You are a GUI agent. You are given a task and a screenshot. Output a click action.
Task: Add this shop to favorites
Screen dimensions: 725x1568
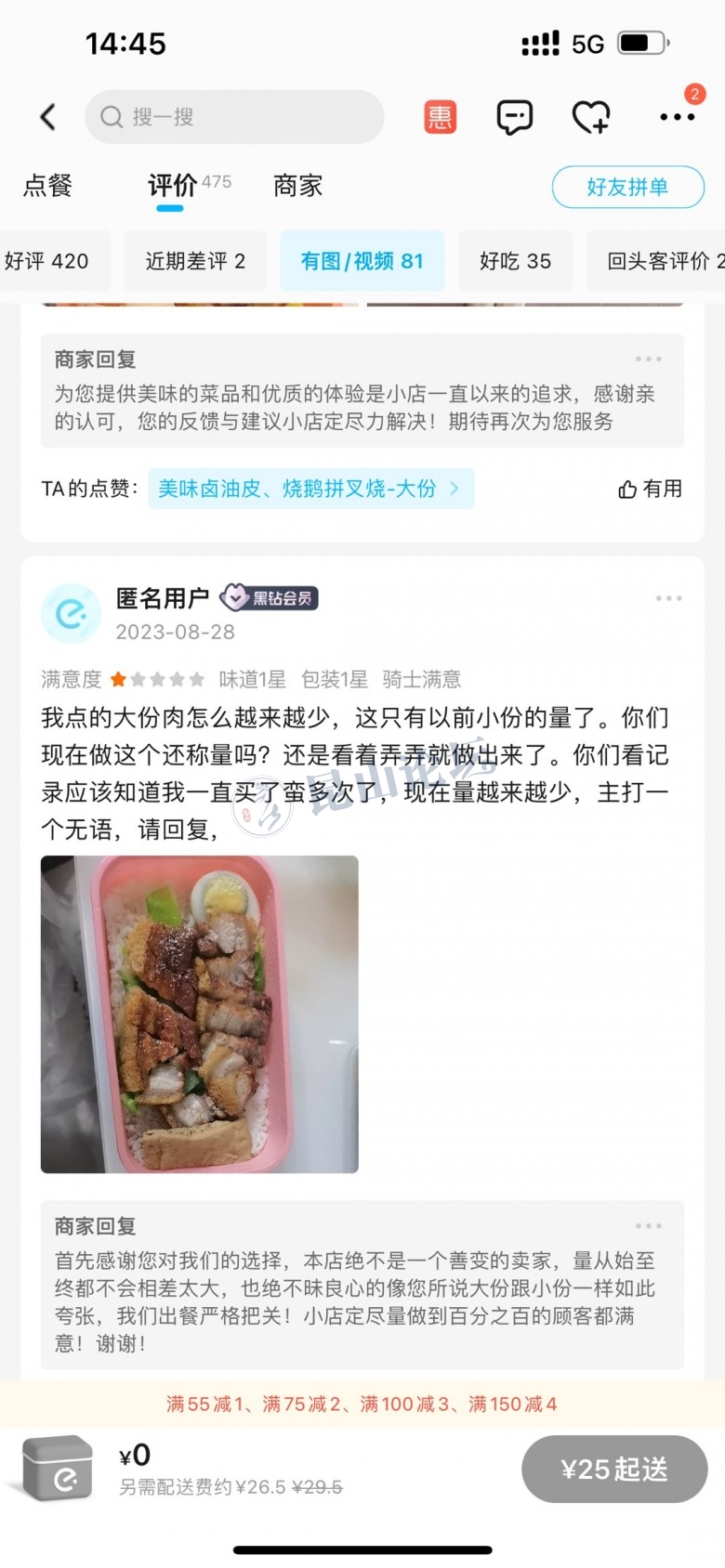[590, 117]
